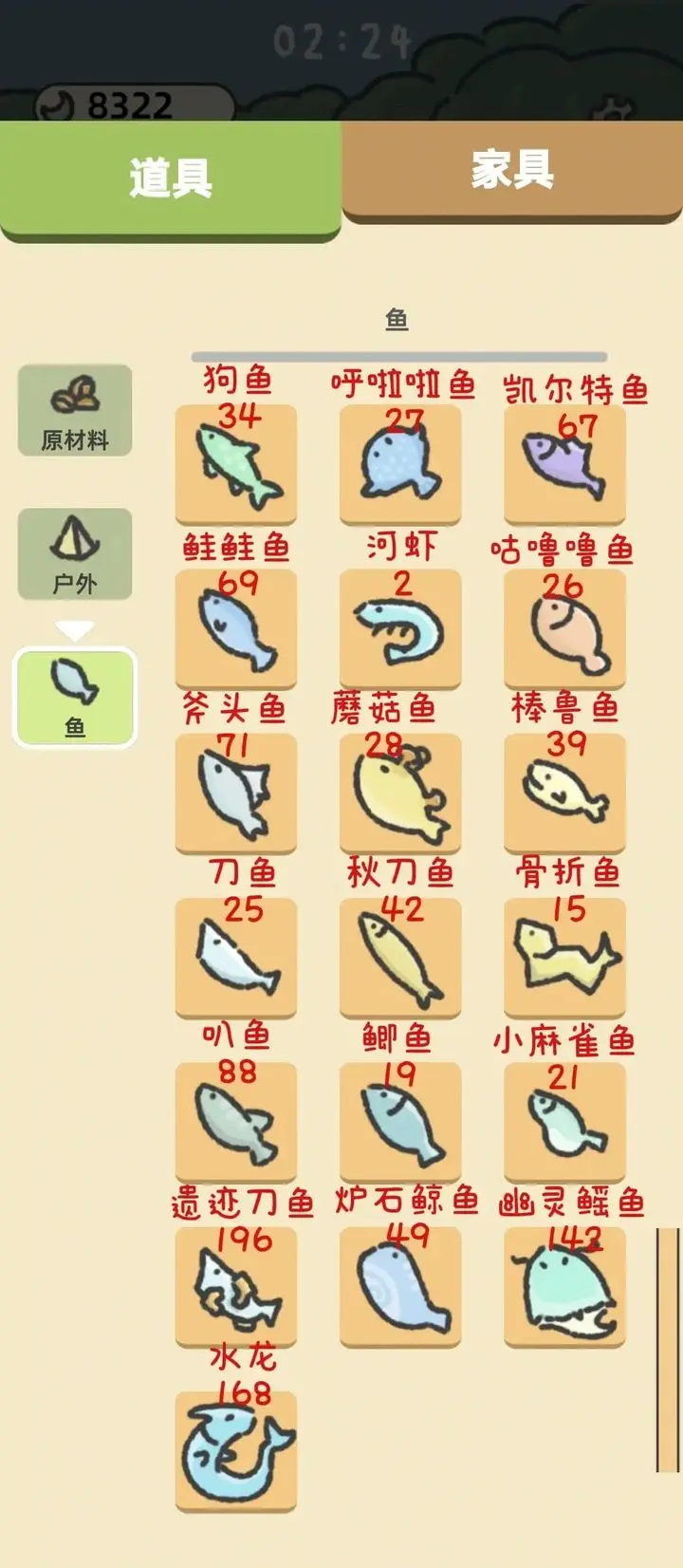Select the purple fish tile labeled 凯尔特鱼

564,465
